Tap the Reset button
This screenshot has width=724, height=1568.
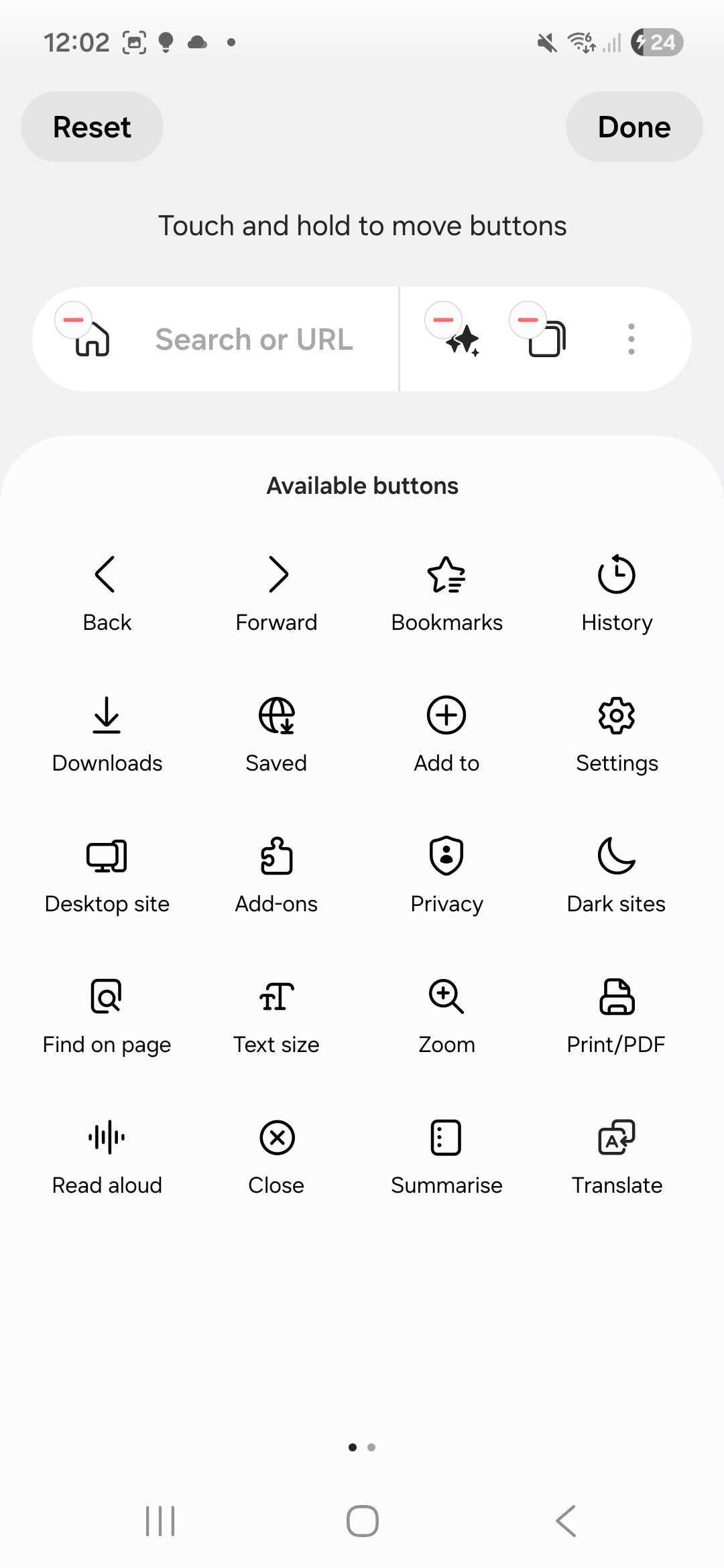coord(92,127)
